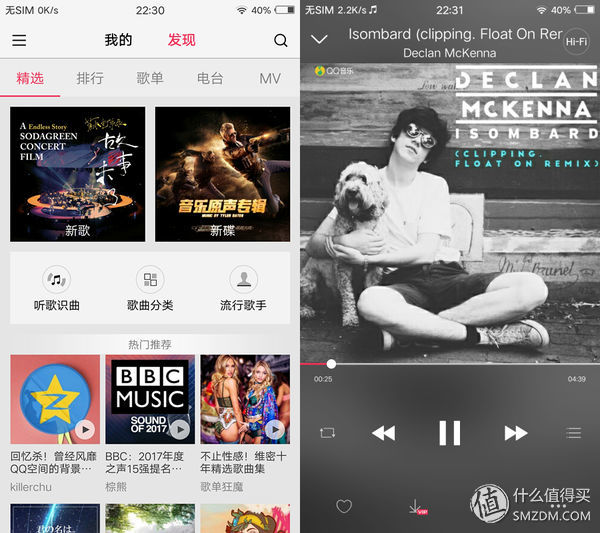Start 听歌识曲 song recognition
Image resolution: width=600 pixels, height=533 pixels.
(x=57, y=288)
